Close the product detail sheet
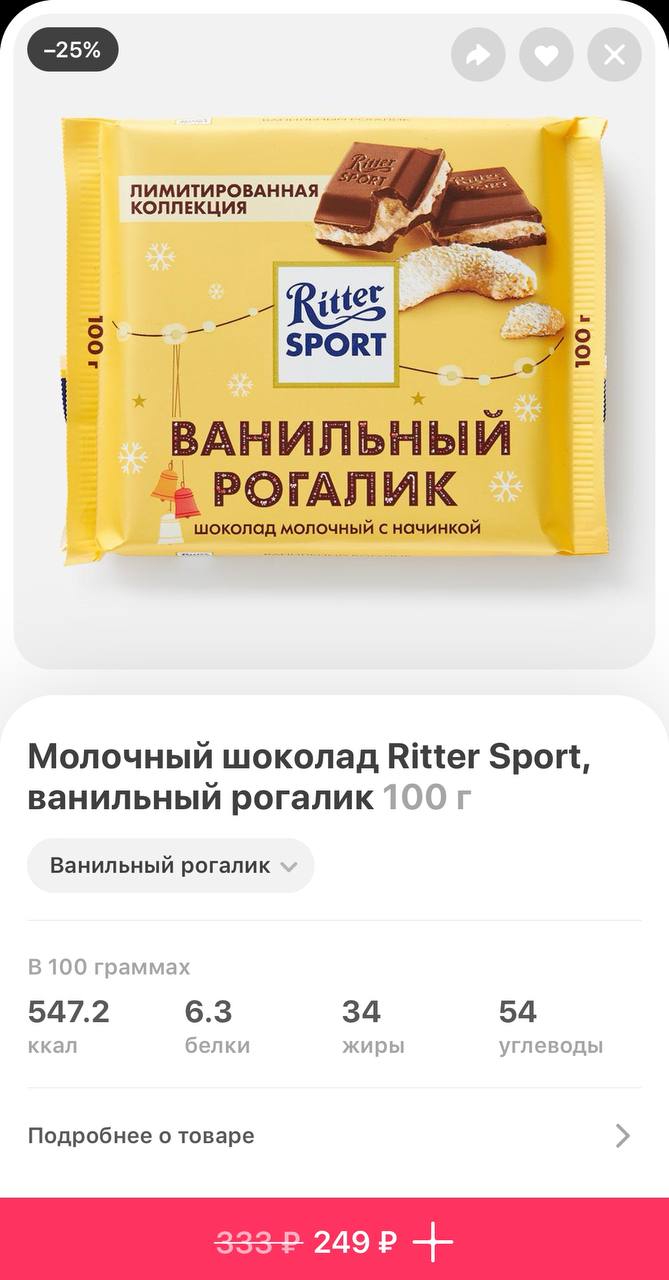669x1280 pixels. click(x=614, y=54)
